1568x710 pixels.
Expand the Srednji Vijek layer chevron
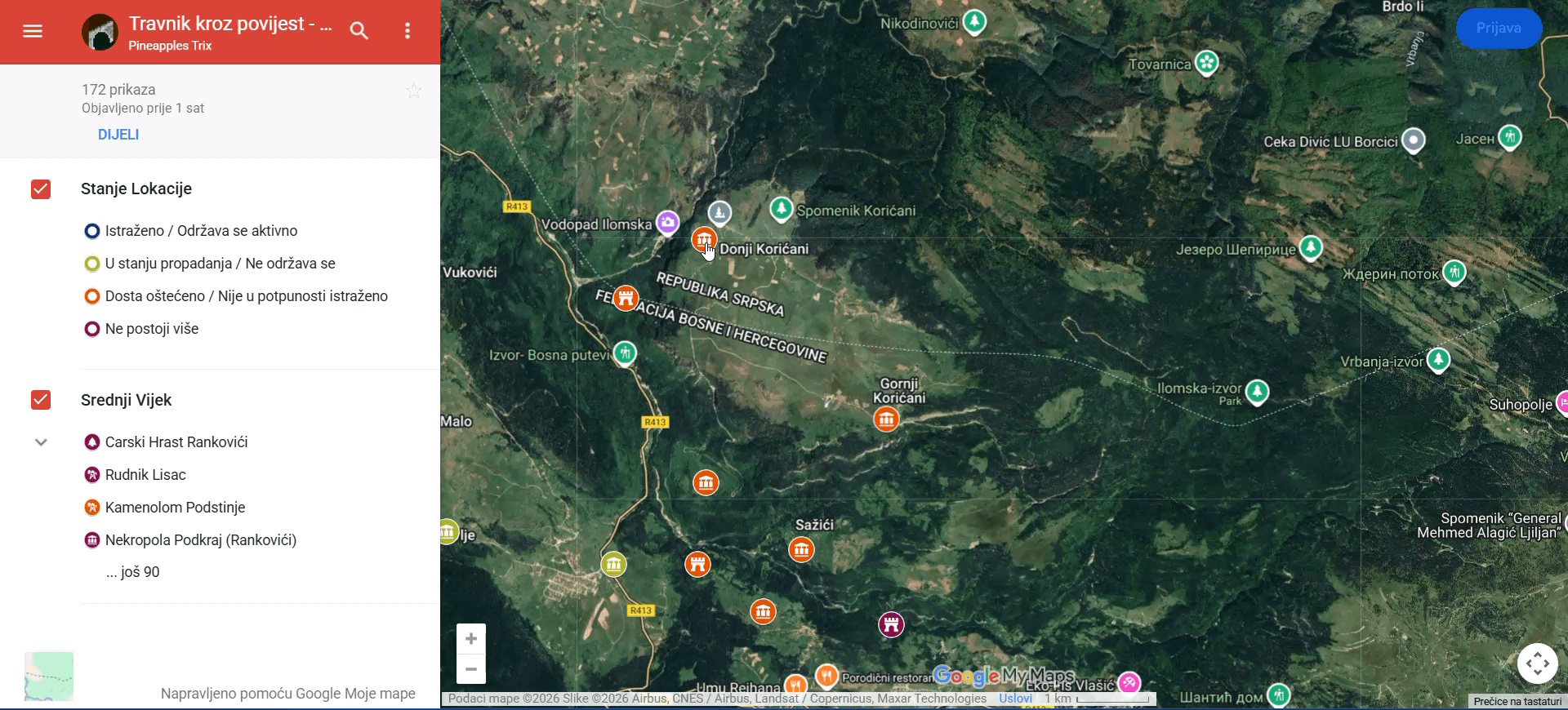[x=41, y=442]
